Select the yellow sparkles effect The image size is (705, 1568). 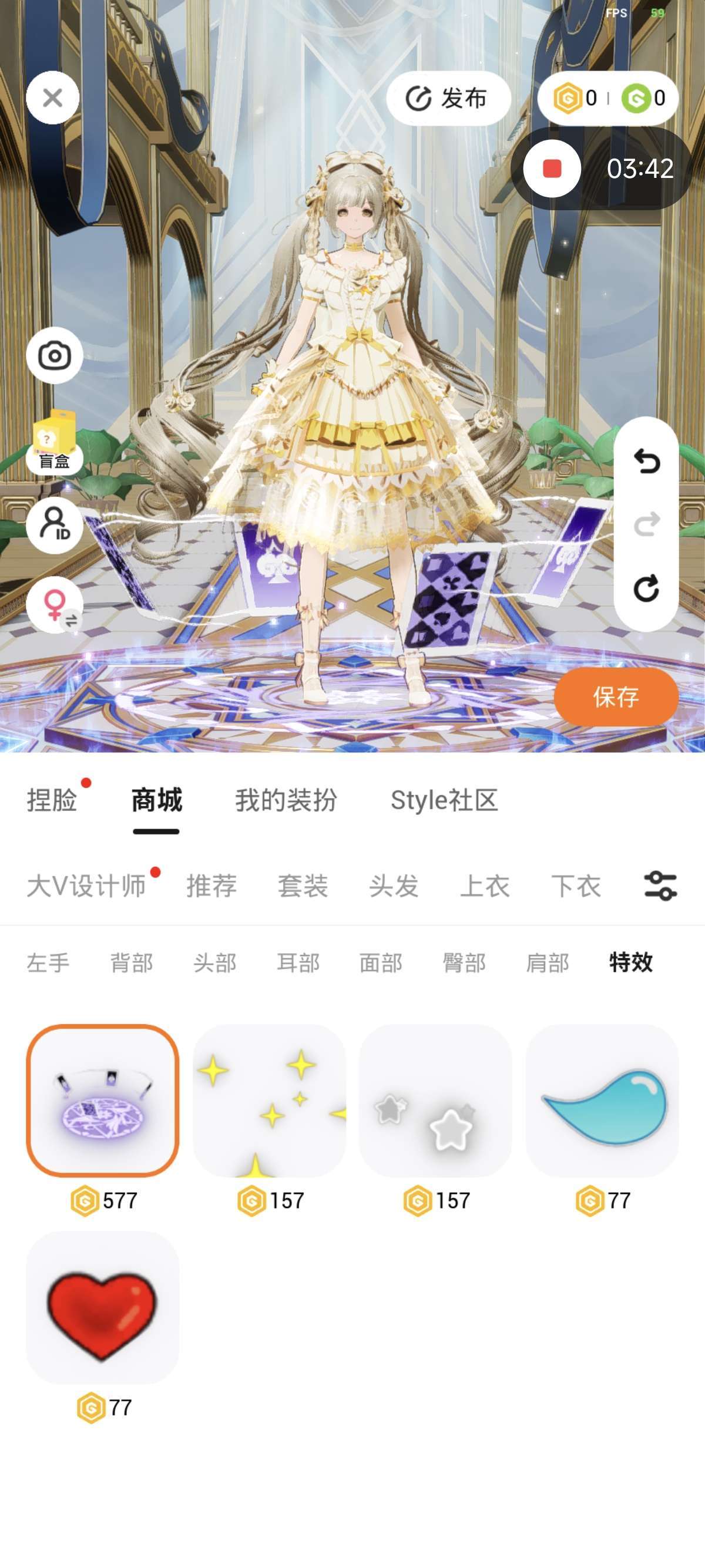[269, 1101]
